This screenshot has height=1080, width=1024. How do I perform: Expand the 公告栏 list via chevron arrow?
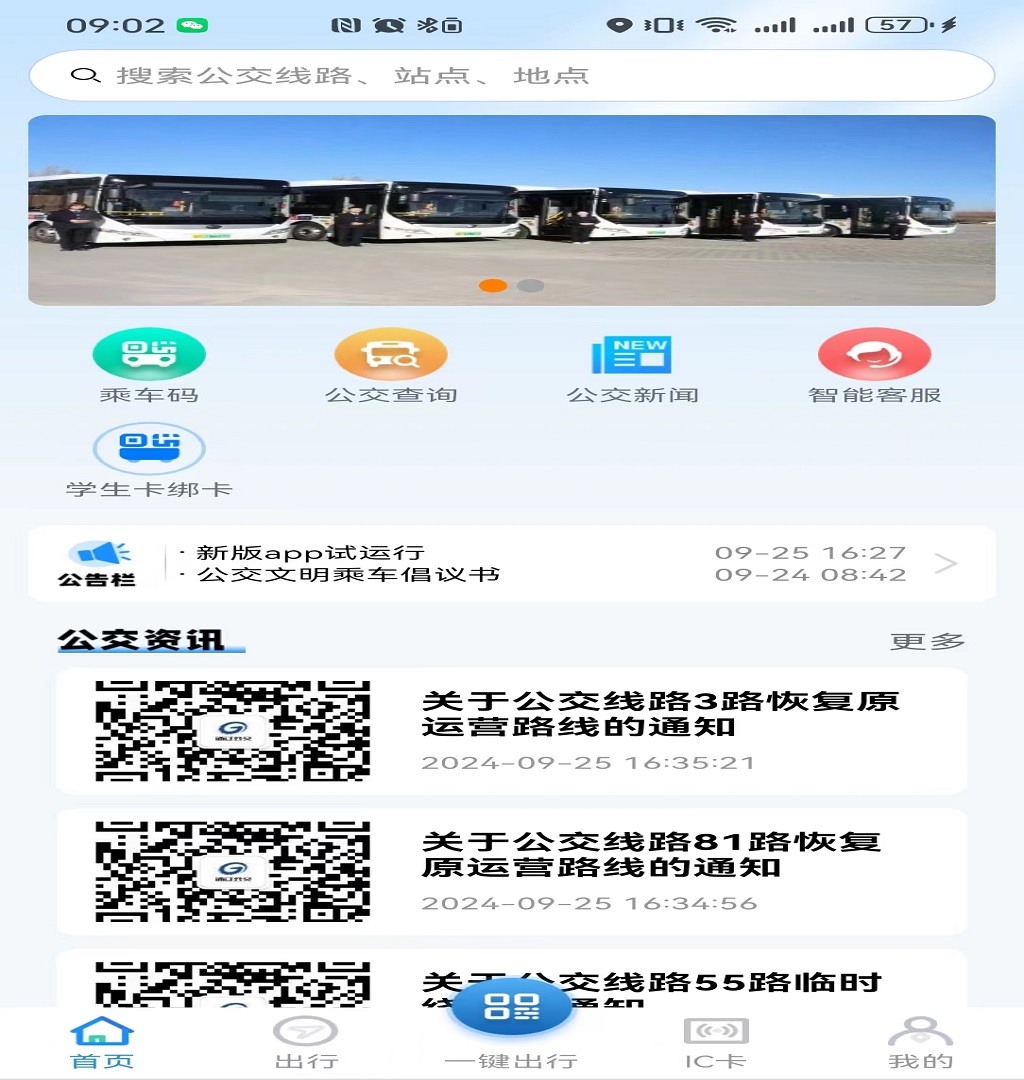coord(945,564)
